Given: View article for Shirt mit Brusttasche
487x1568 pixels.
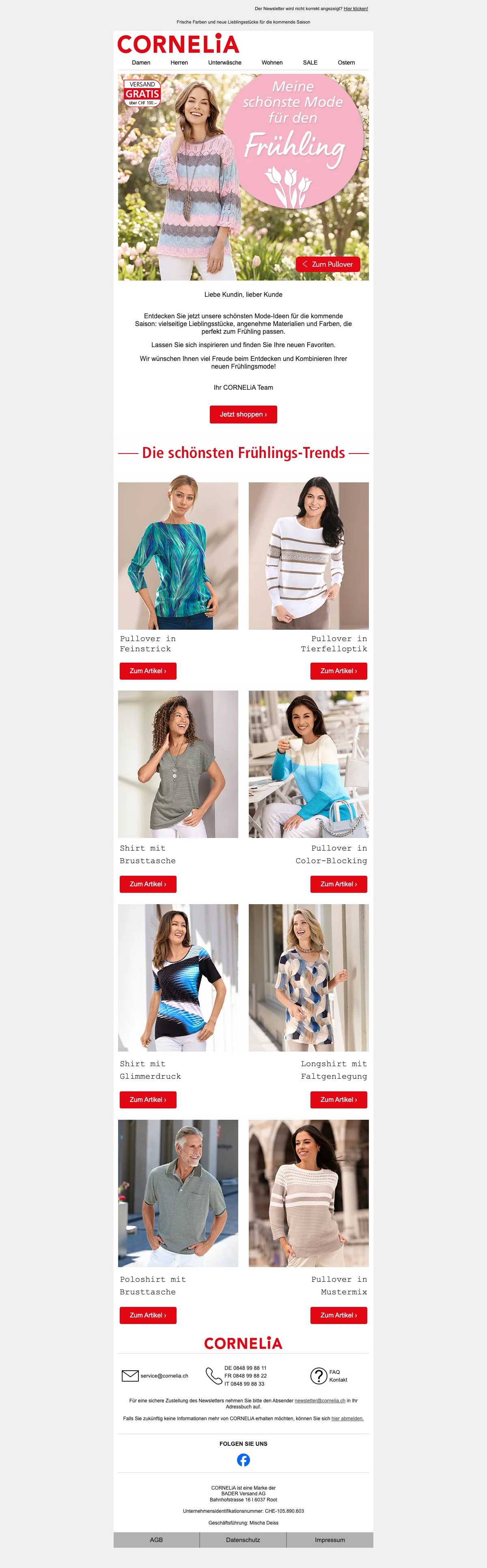Looking at the screenshot, I should tap(148, 884).
